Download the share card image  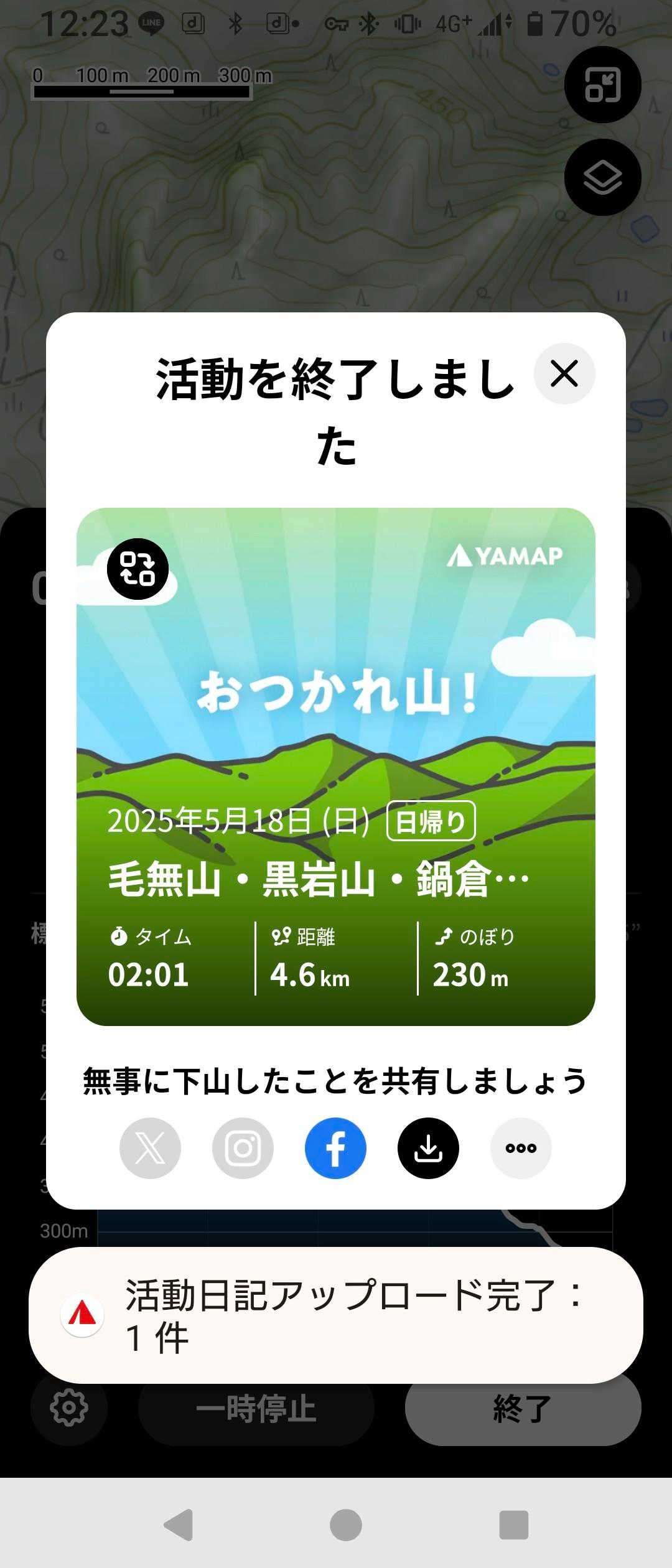428,1148
